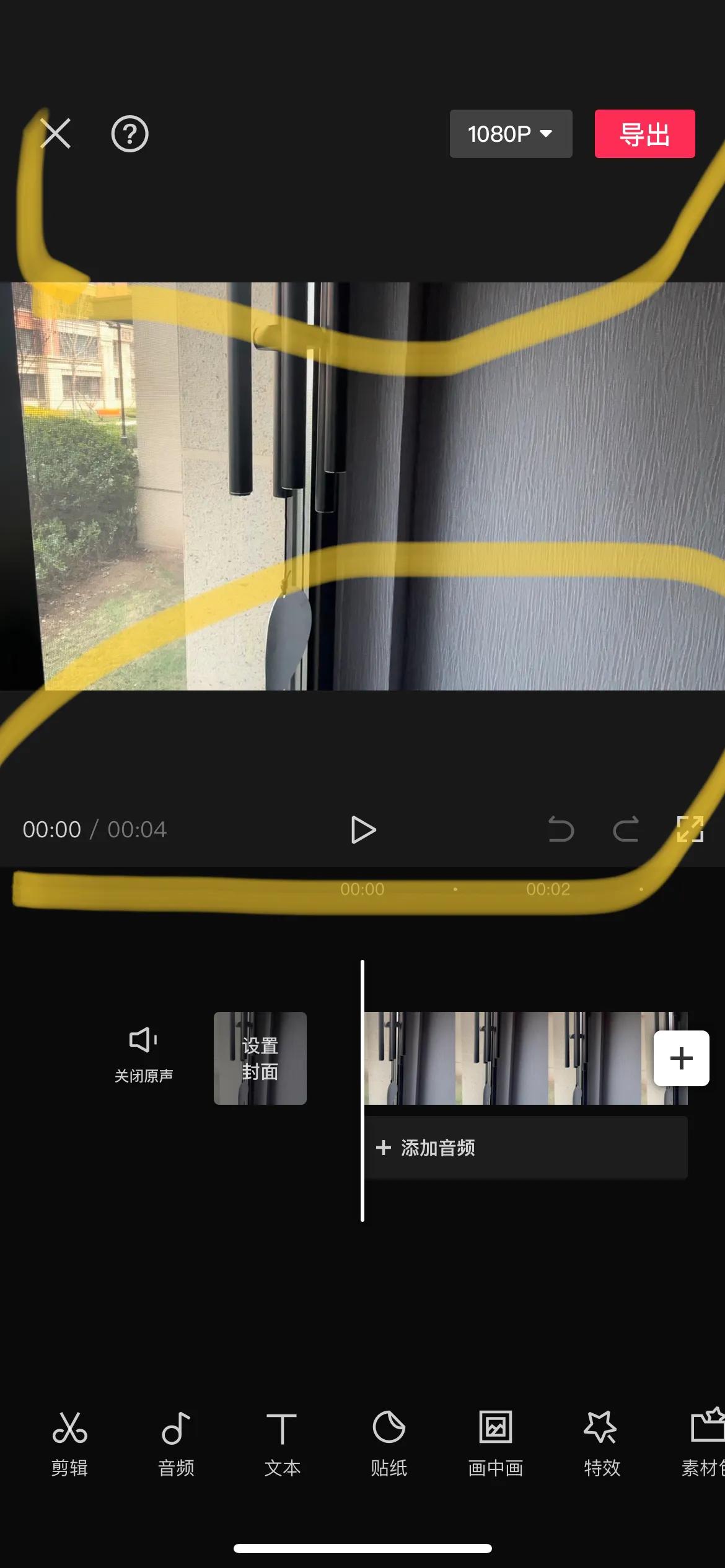Image resolution: width=725 pixels, height=1568 pixels.
Task: Redo the last action
Action: pyautogui.click(x=626, y=830)
